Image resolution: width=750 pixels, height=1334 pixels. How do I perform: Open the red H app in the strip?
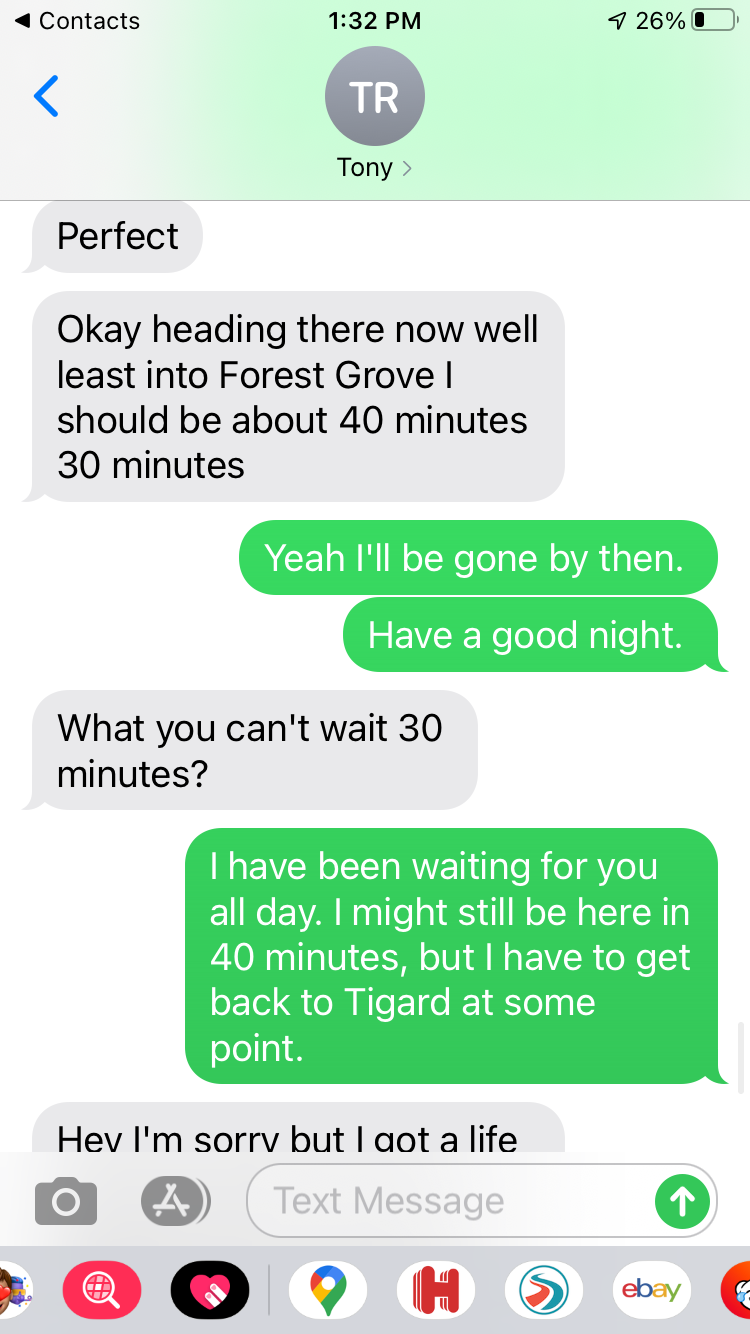[x=436, y=1290]
